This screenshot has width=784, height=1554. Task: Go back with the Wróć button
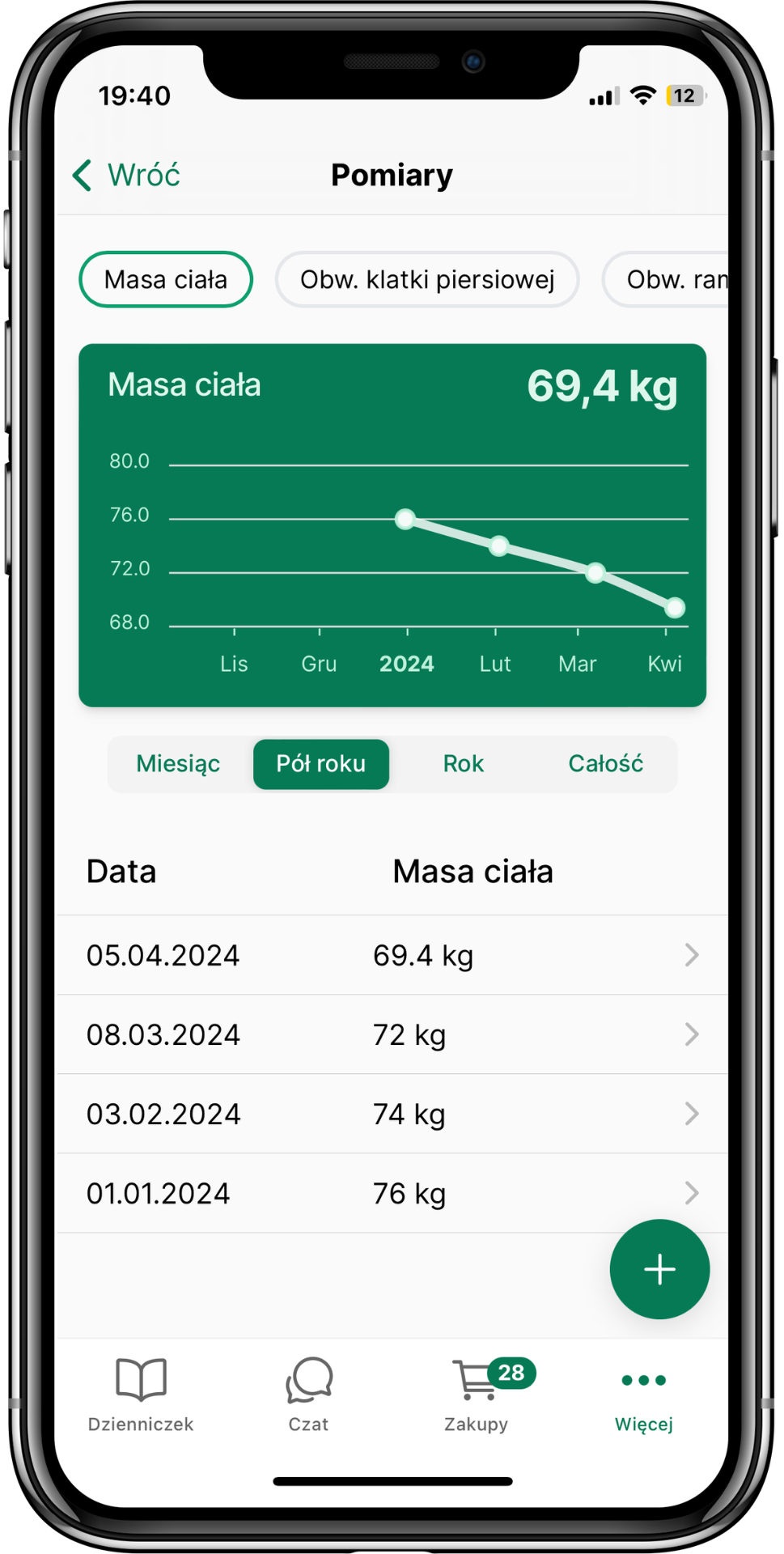pyautogui.click(x=127, y=175)
